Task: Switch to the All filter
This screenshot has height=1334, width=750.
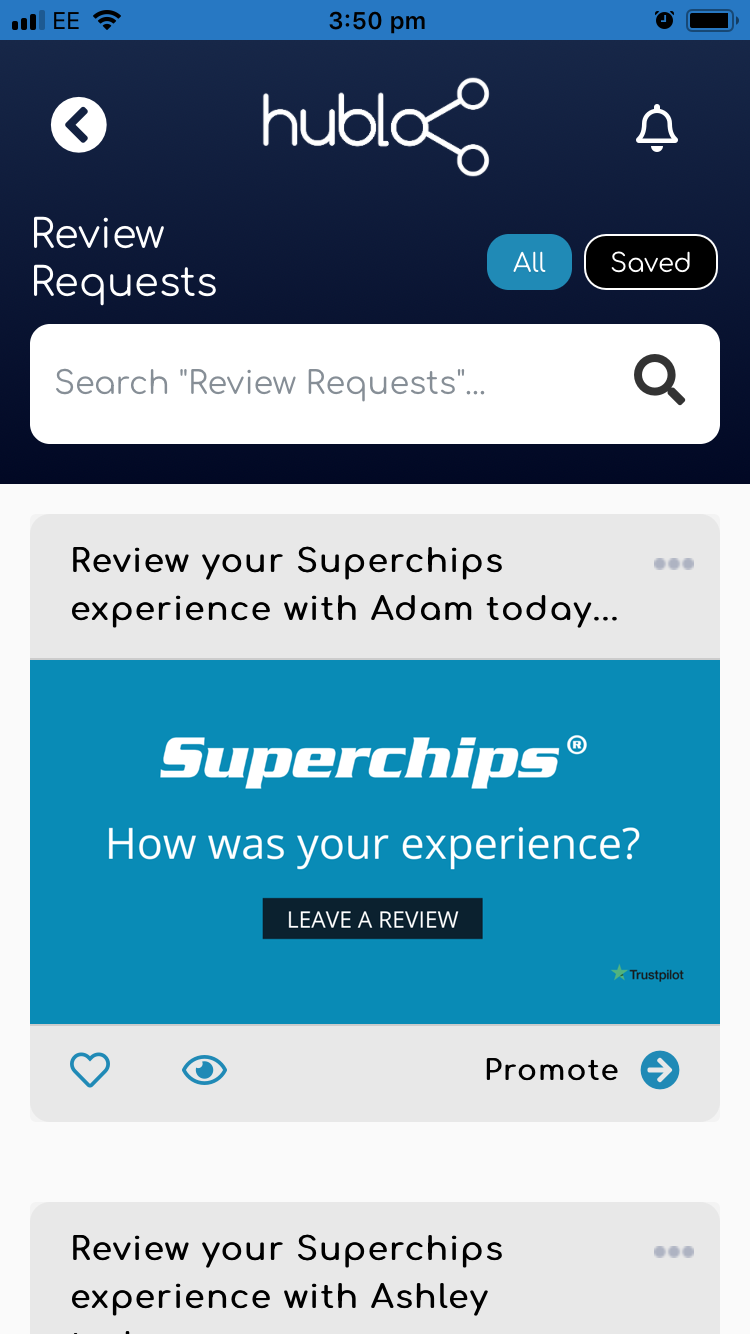Action: tap(529, 262)
